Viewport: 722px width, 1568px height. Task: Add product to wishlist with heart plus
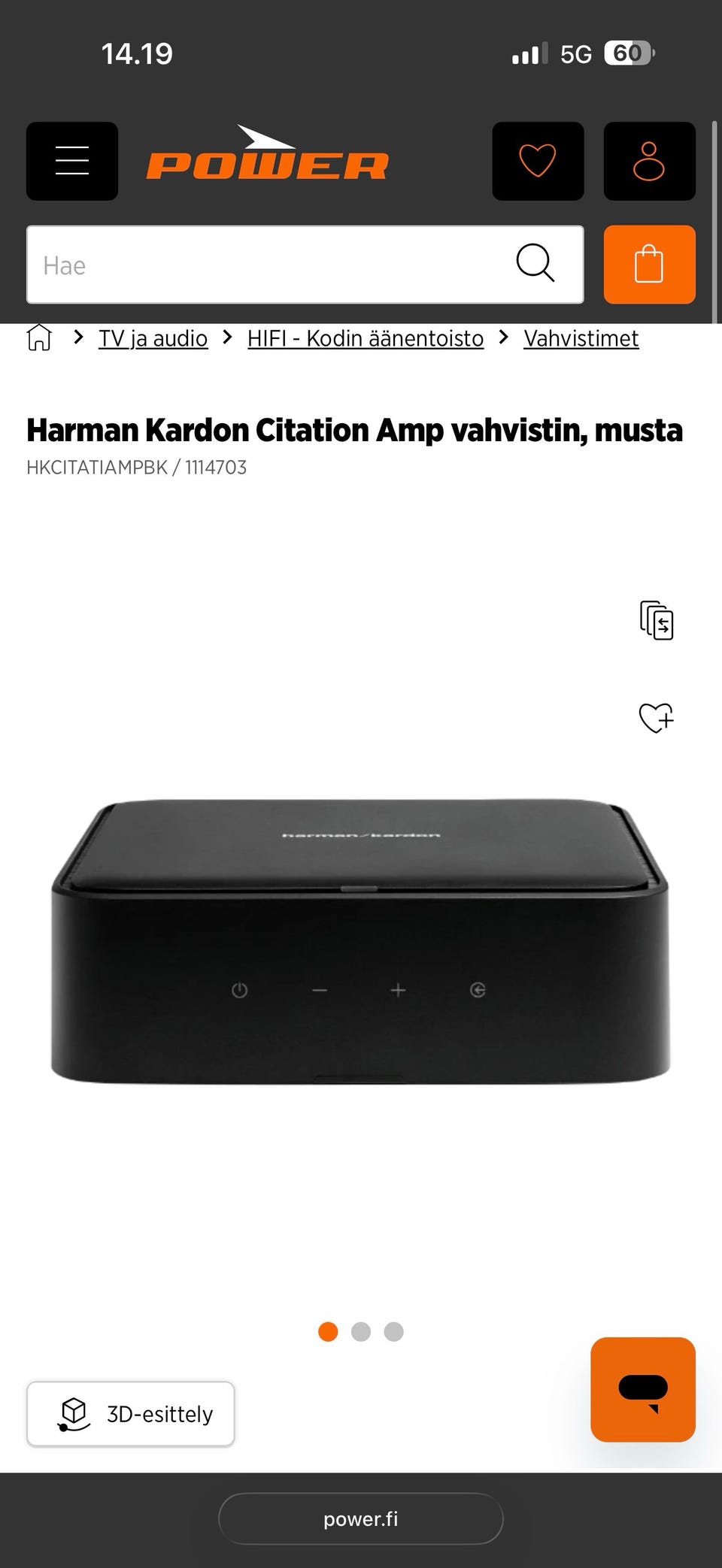click(x=657, y=717)
